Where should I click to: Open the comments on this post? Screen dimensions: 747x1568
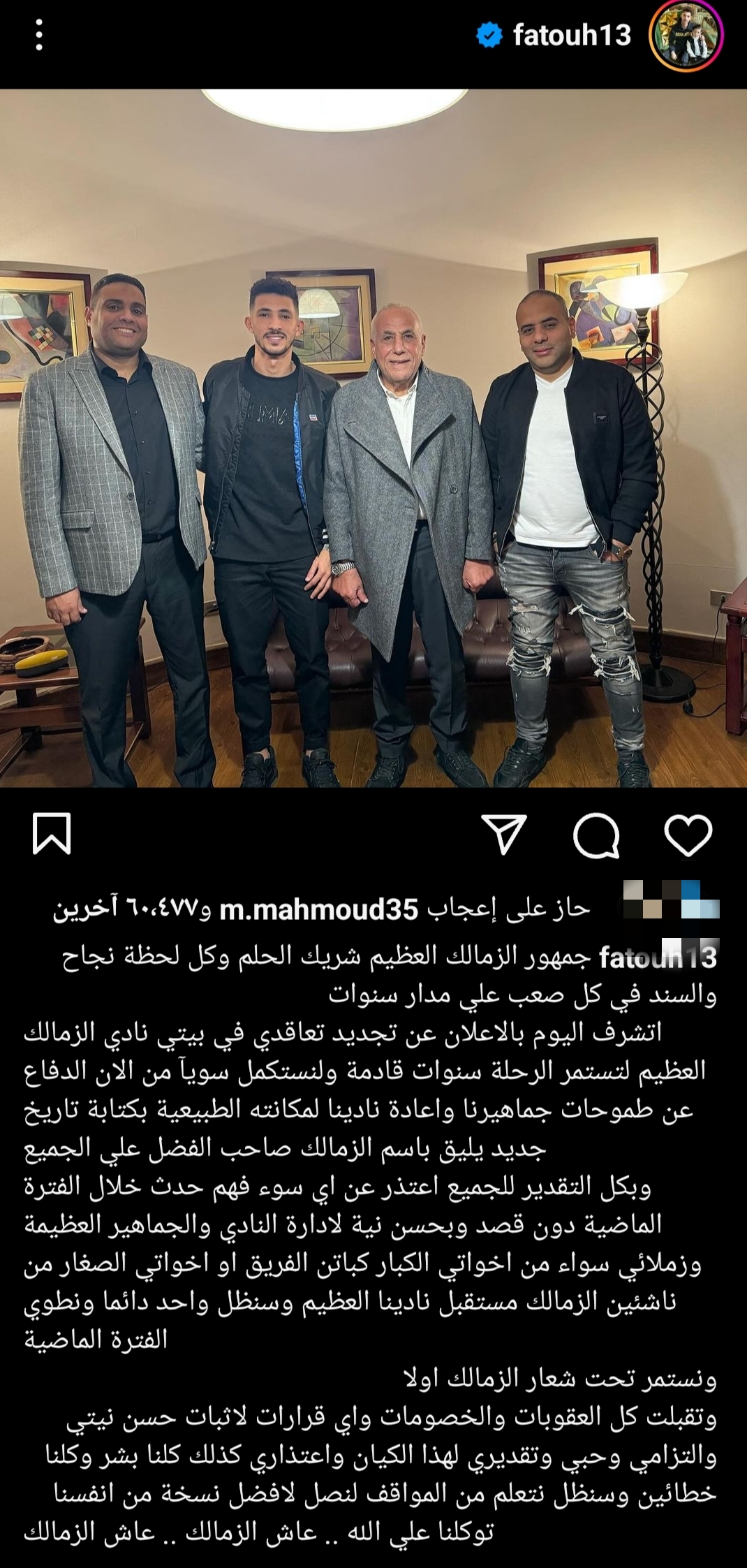pyautogui.click(x=596, y=835)
